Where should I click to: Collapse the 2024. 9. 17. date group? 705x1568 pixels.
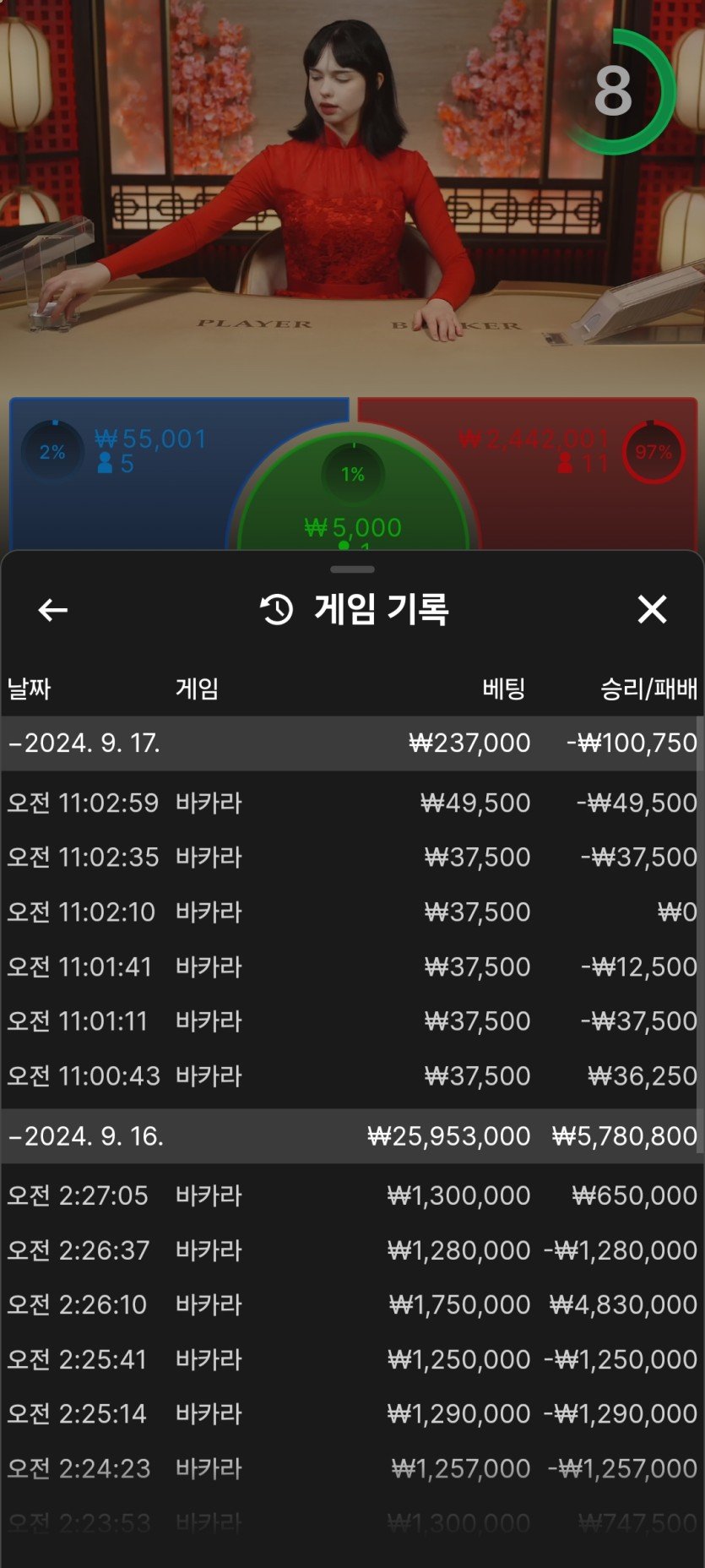tap(84, 743)
